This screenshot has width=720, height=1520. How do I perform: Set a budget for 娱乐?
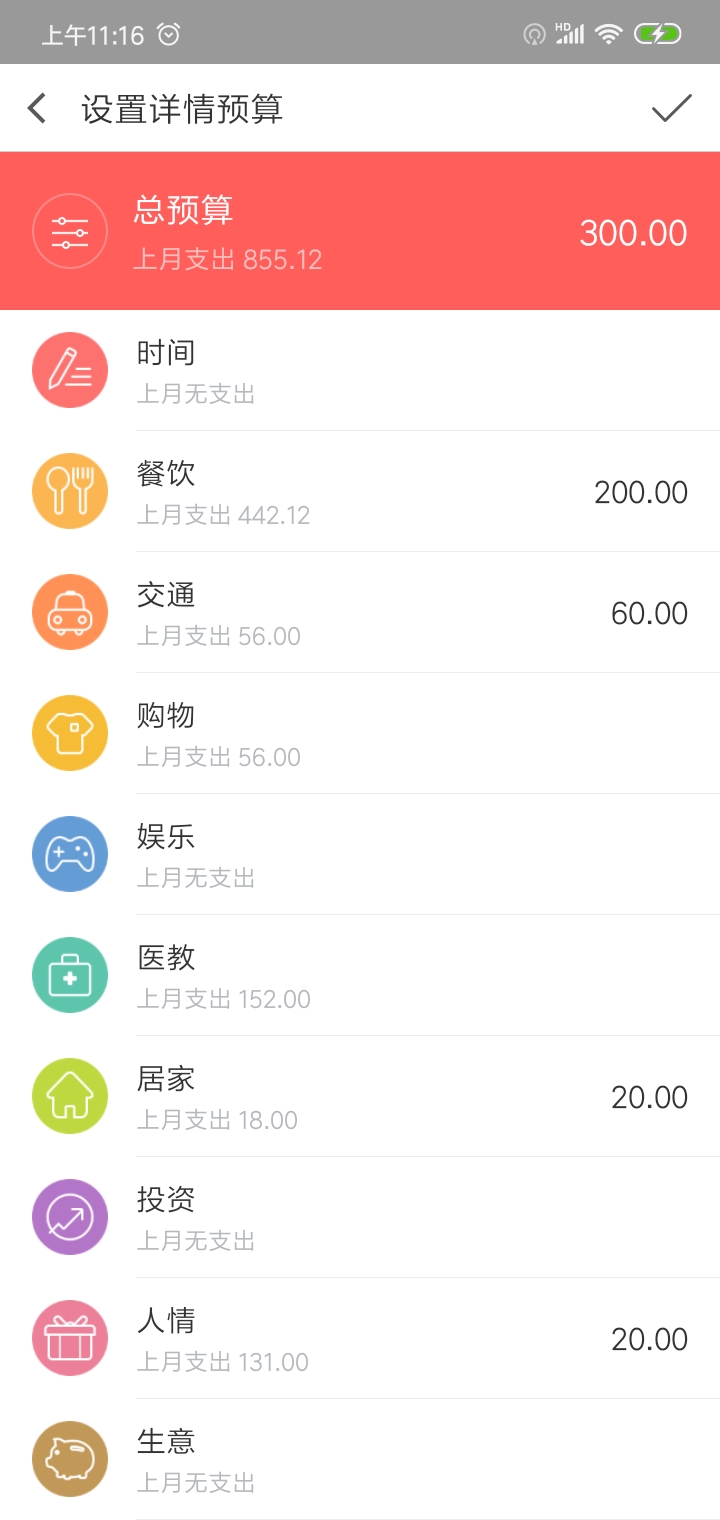(x=360, y=854)
